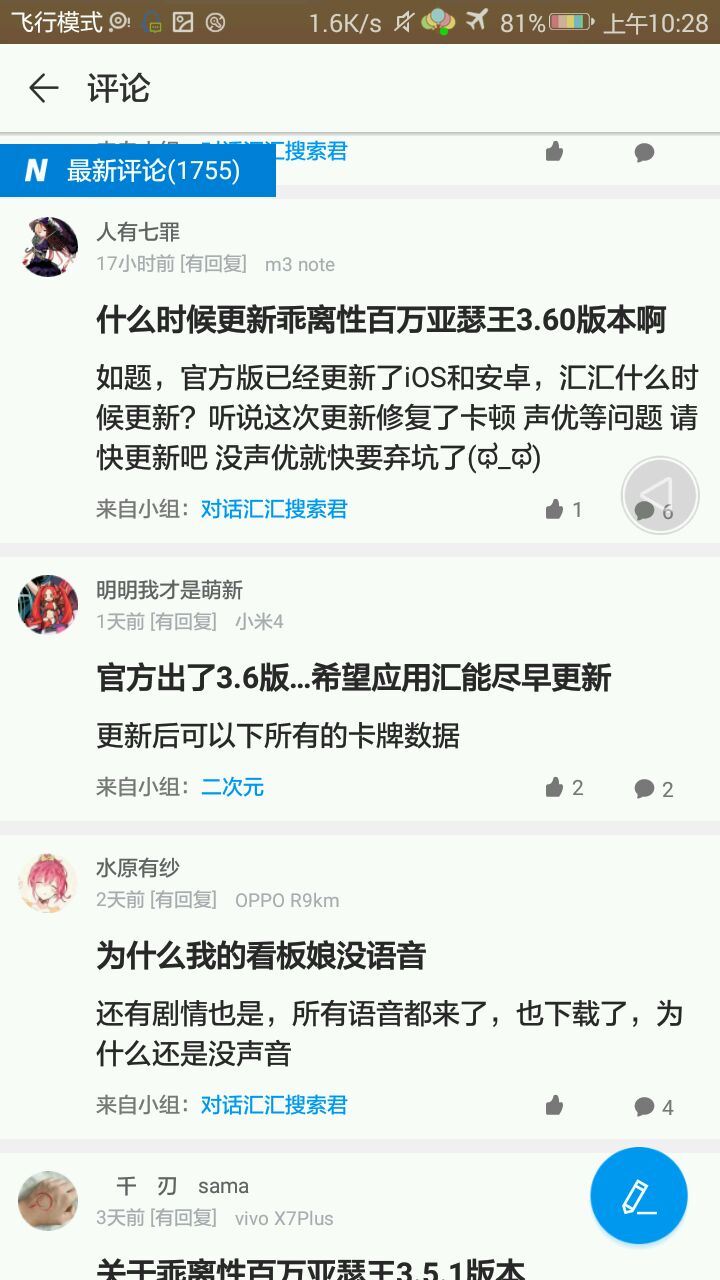Tap the floating translucent back-arrow button

[x=660, y=495]
